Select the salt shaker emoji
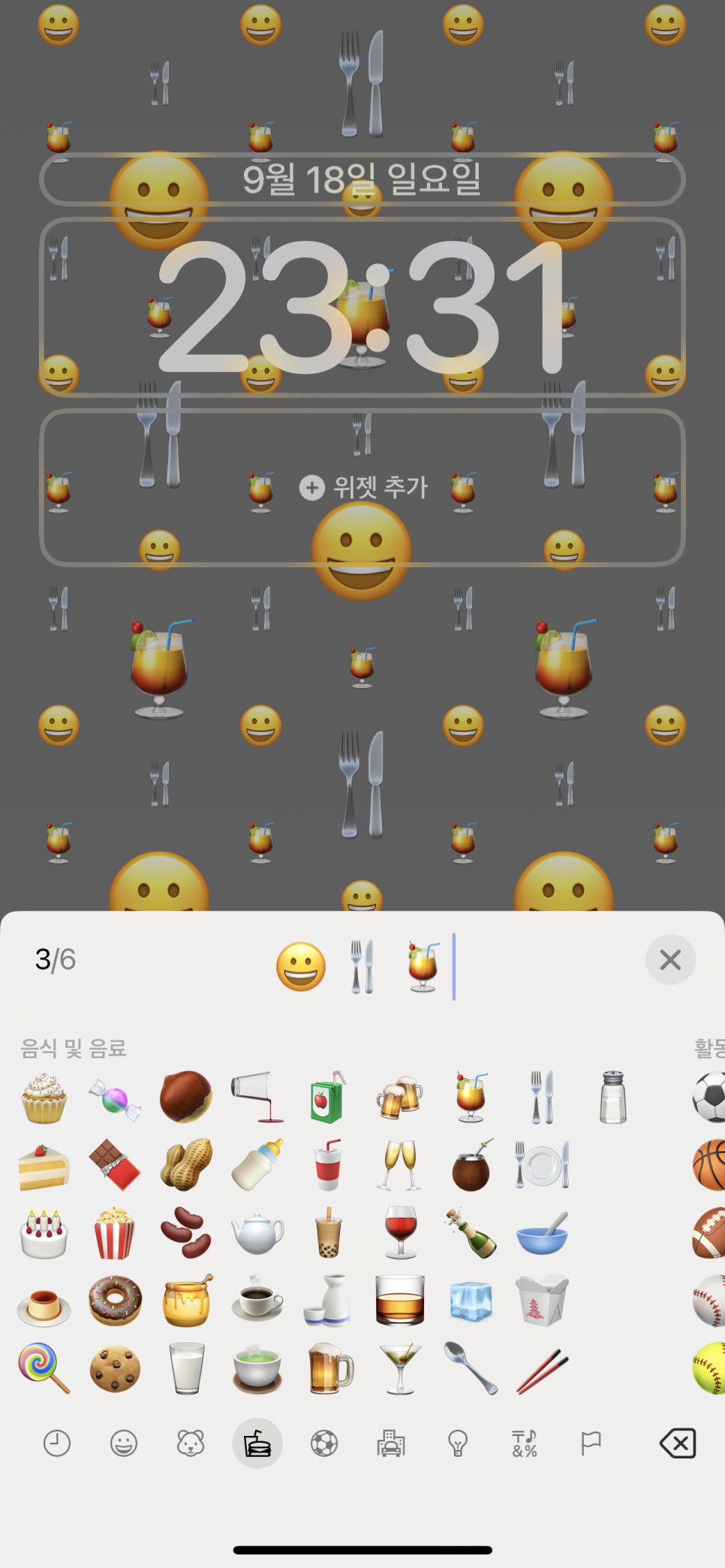 coord(613,1098)
